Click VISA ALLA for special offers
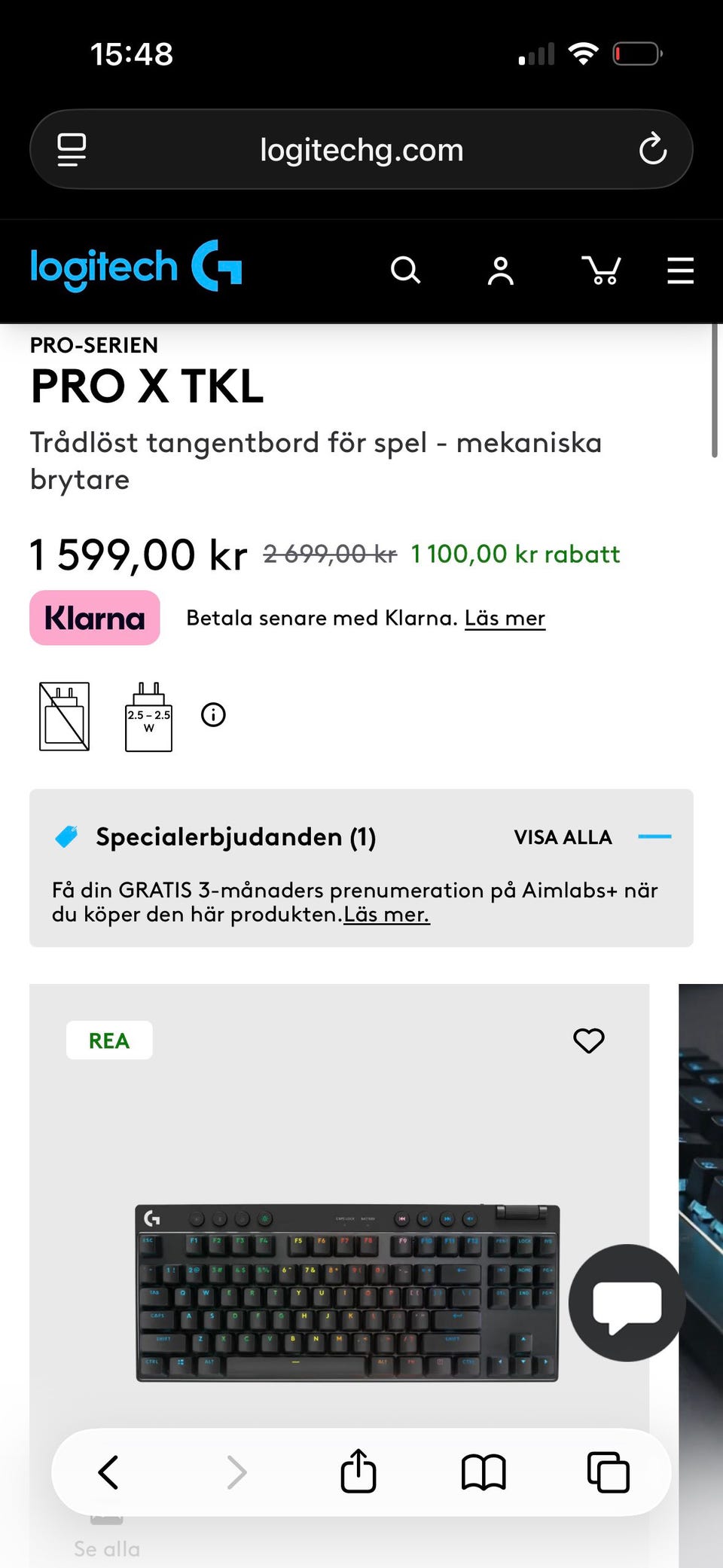 563,837
